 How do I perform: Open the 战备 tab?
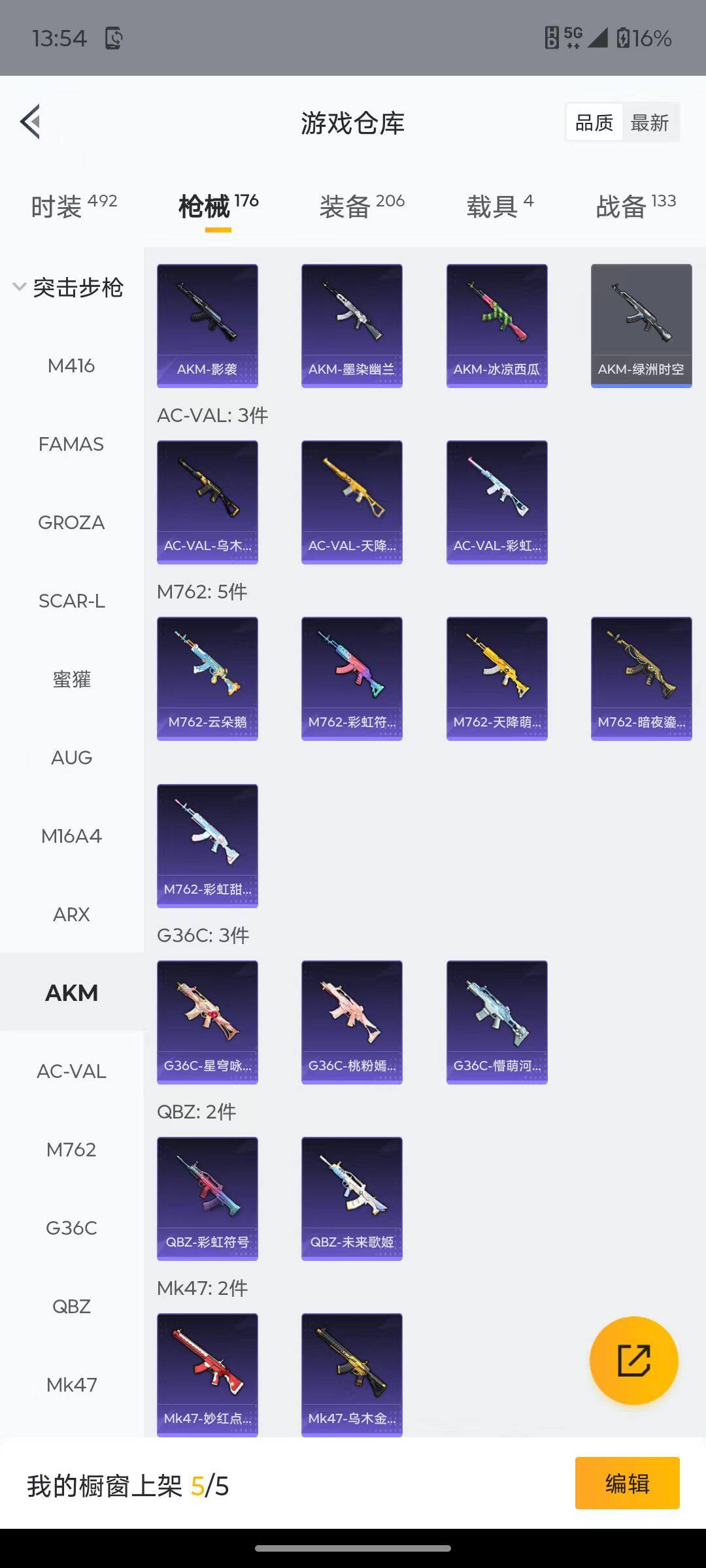pyautogui.click(x=635, y=206)
